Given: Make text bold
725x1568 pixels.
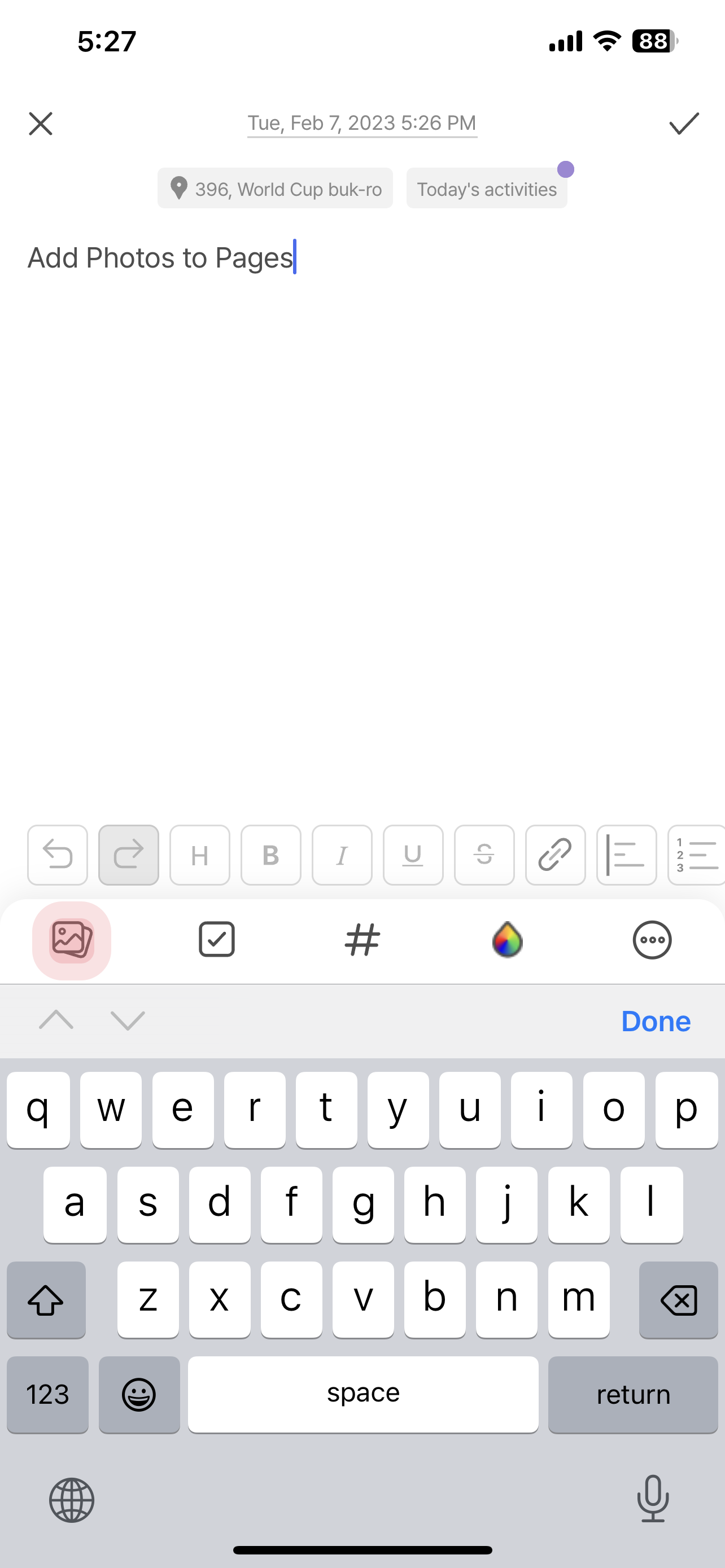Looking at the screenshot, I should [x=271, y=855].
